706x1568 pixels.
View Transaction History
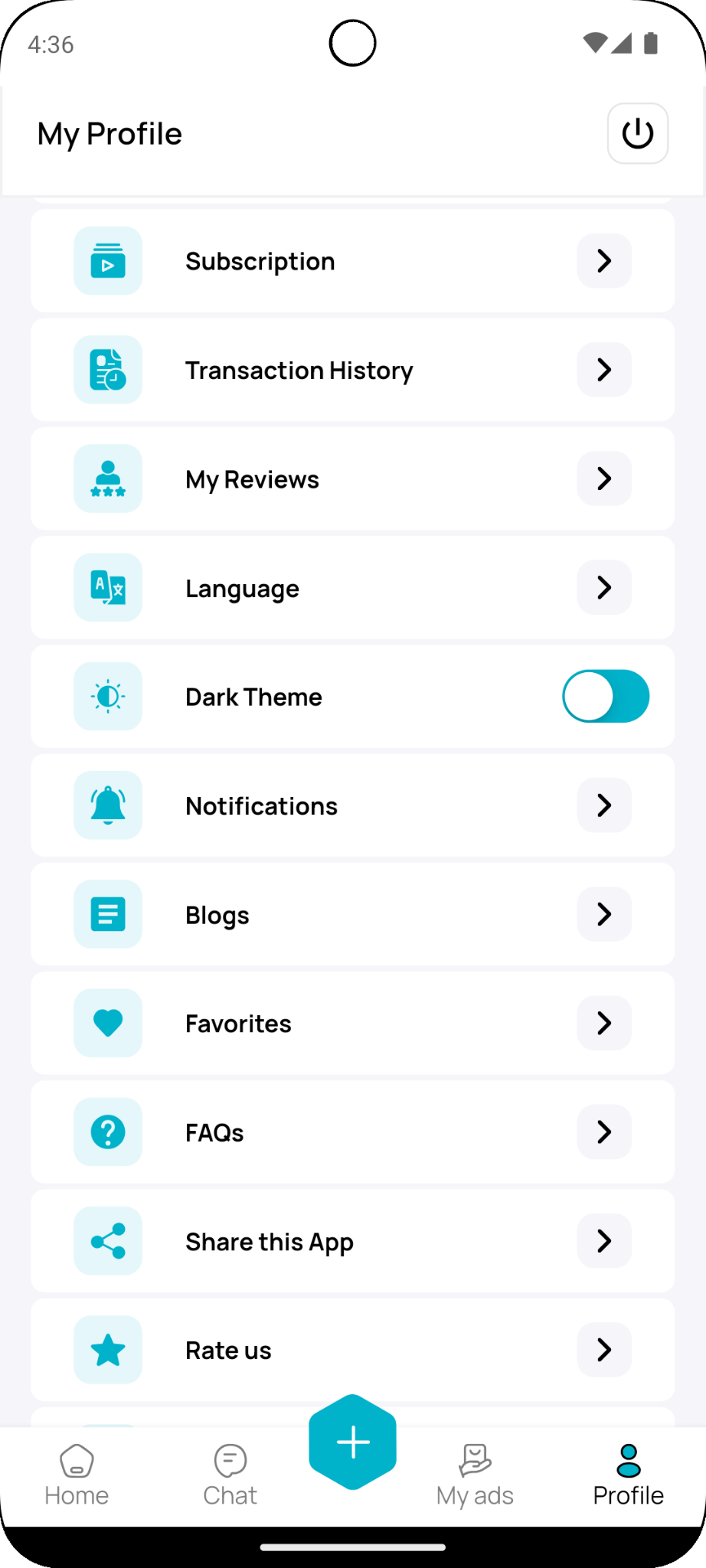(352, 371)
